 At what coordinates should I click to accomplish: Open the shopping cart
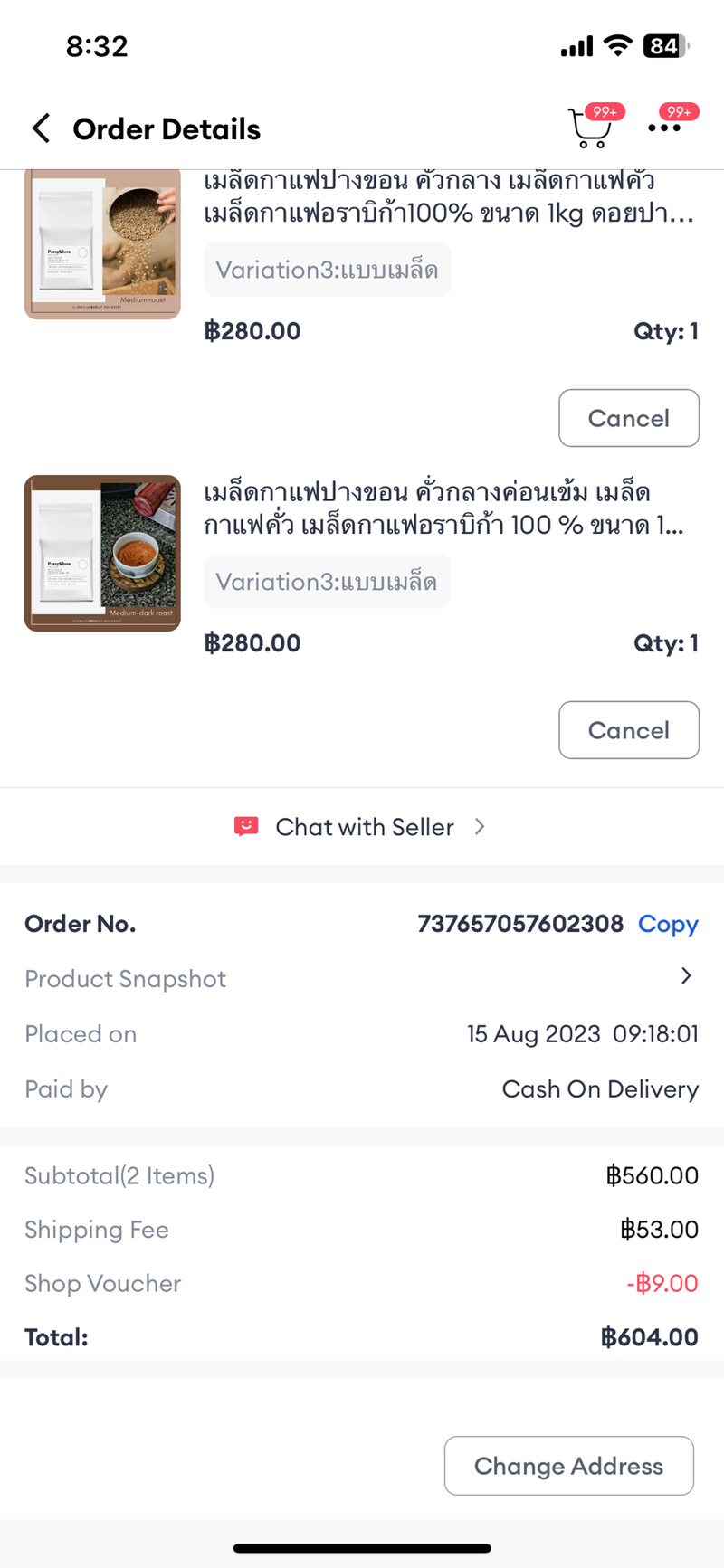[x=589, y=128]
